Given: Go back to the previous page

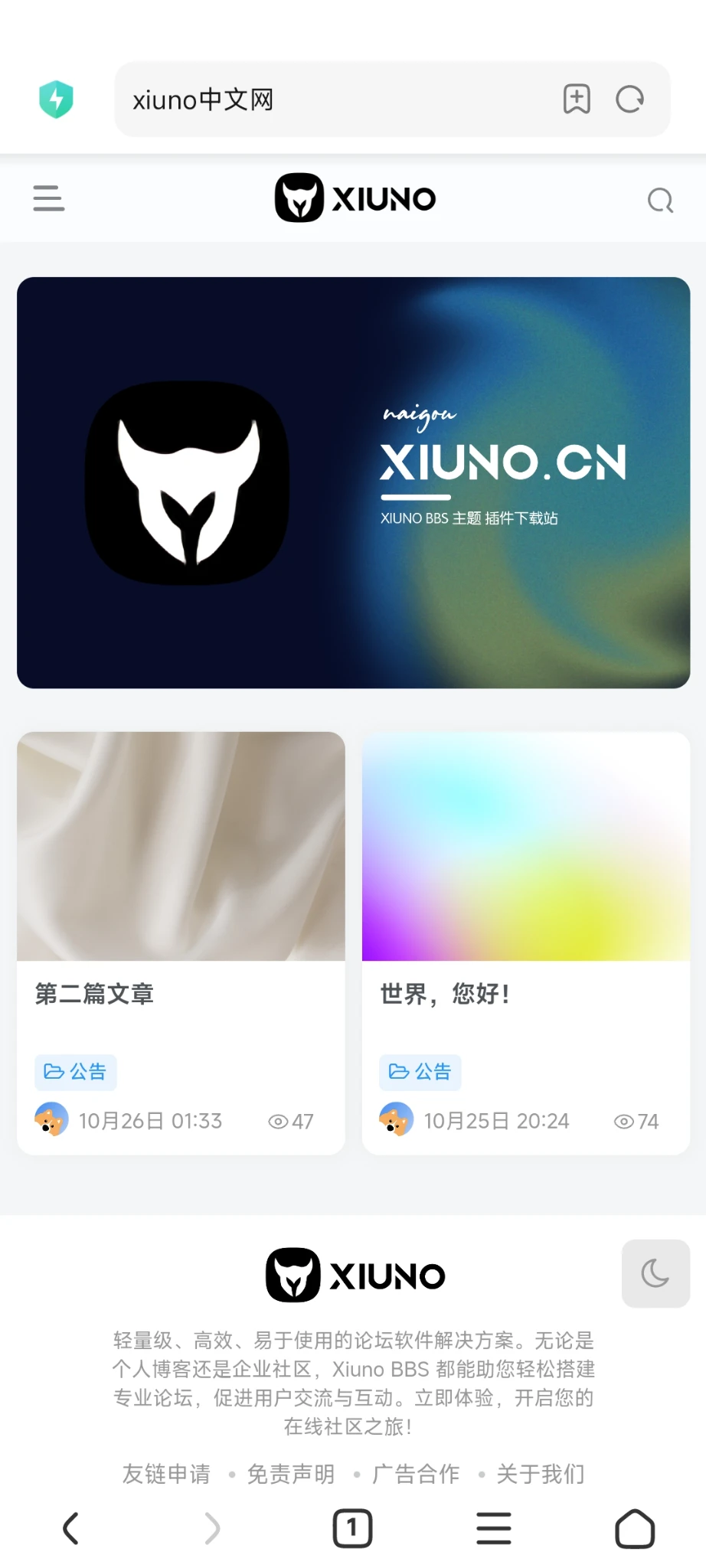Looking at the screenshot, I should pos(70,1528).
